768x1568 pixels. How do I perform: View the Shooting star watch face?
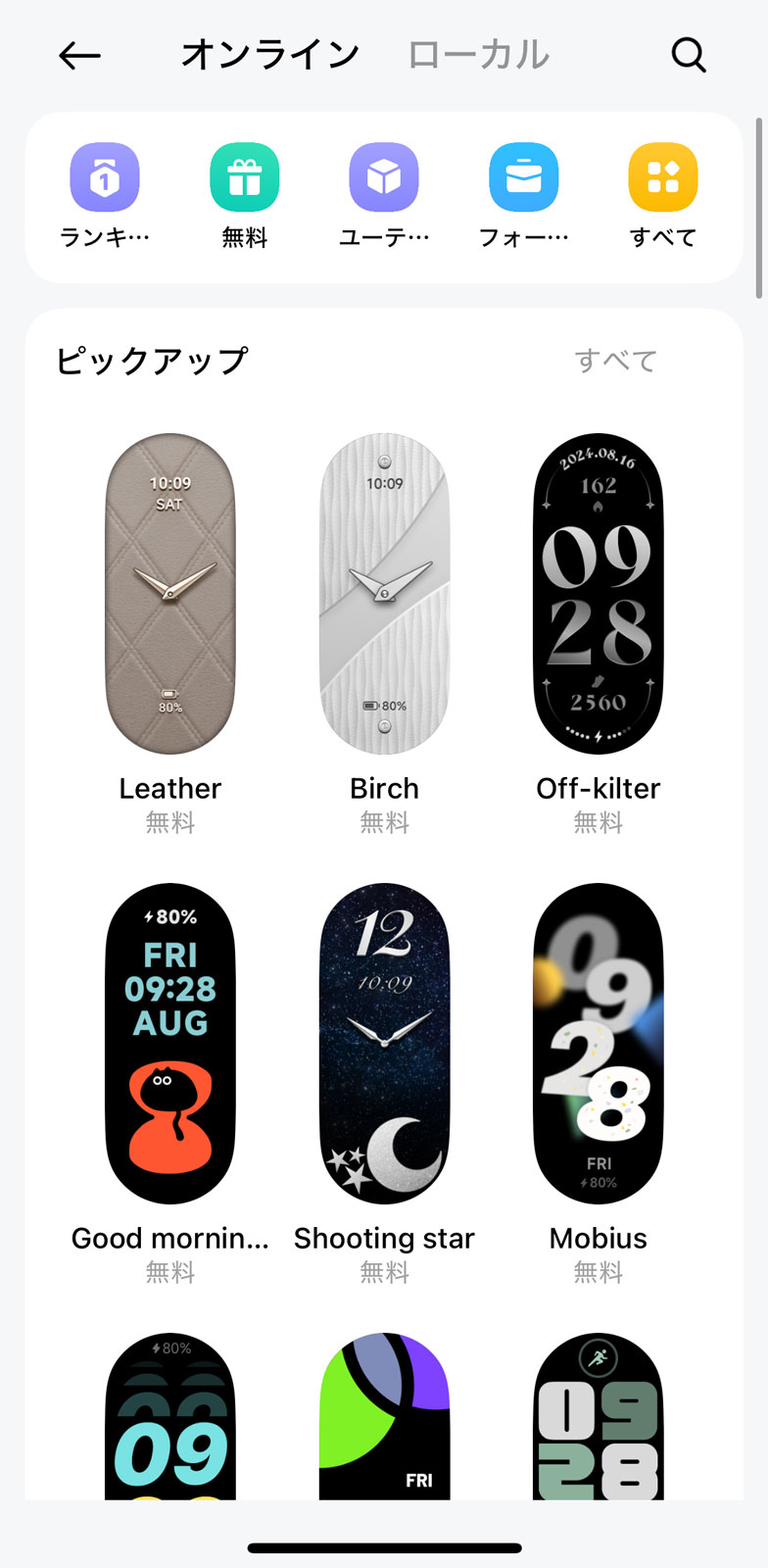pos(384,1044)
